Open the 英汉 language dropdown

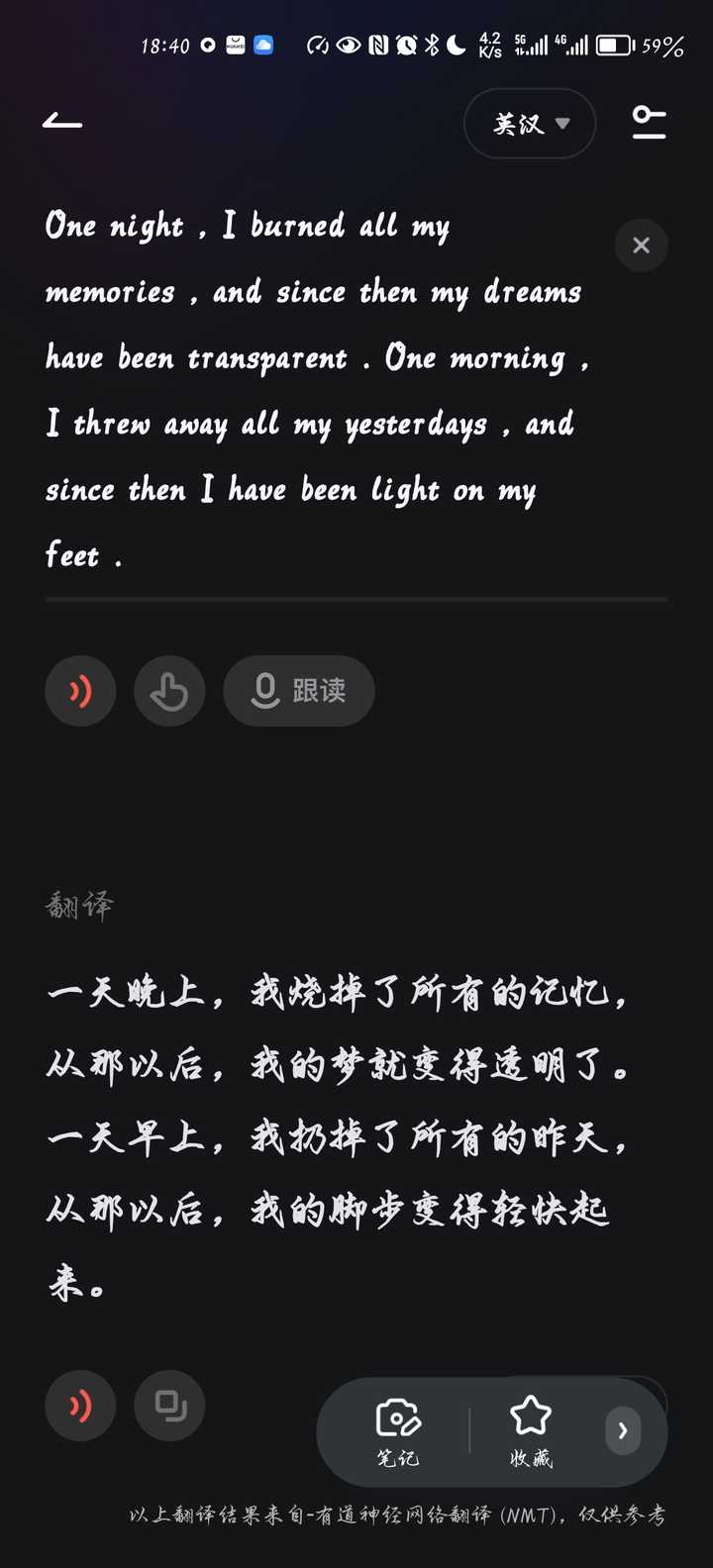point(530,124)
